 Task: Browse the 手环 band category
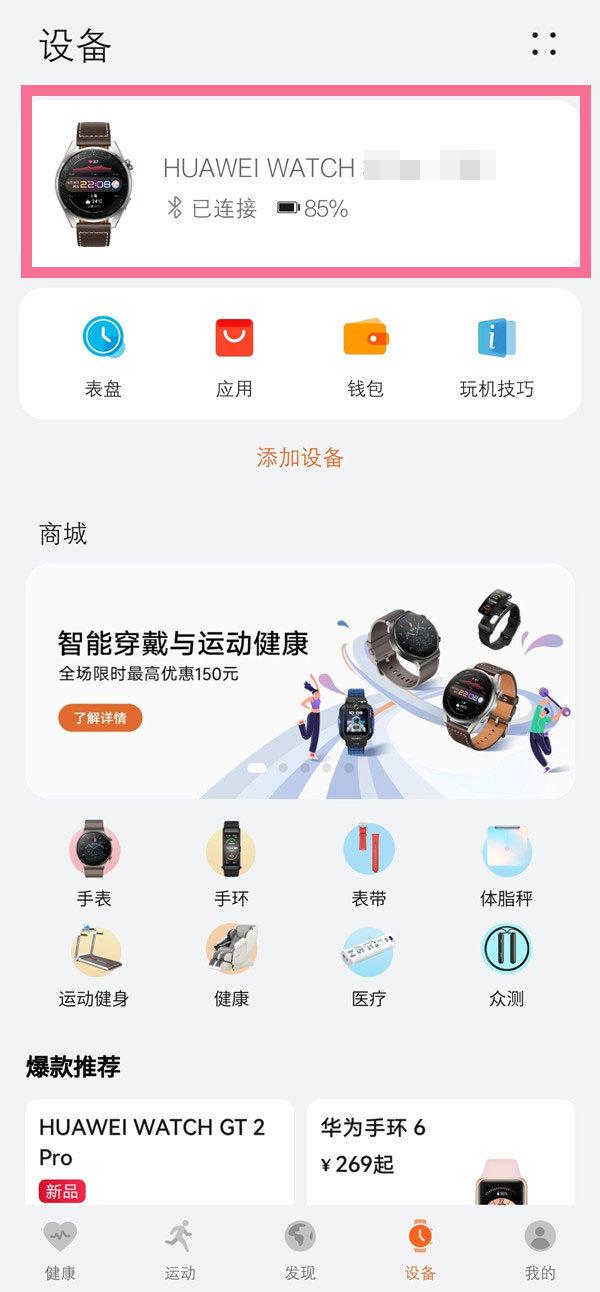pos(231,864)
